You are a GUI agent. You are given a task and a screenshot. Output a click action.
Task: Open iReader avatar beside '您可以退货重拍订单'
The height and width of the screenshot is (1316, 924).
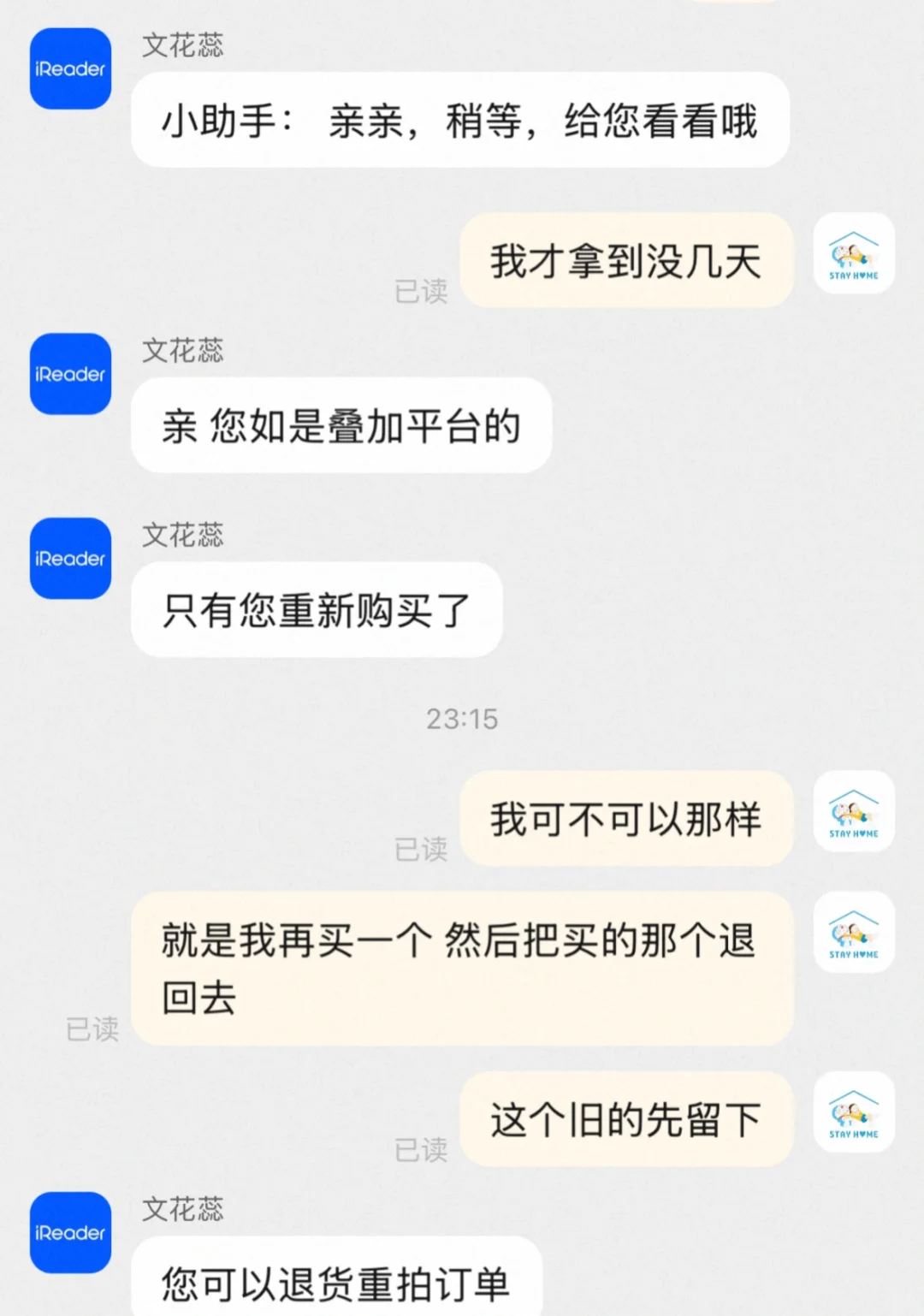coord(70,1232)
